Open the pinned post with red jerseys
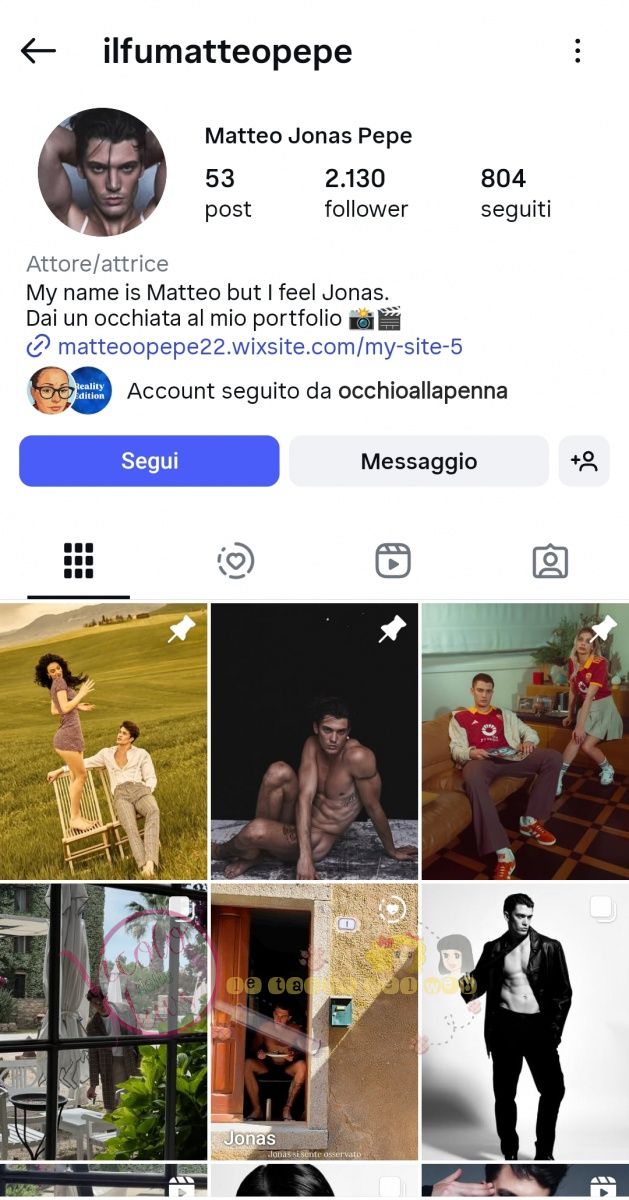Screen dimensions: 629x1200 coord(525,741)
